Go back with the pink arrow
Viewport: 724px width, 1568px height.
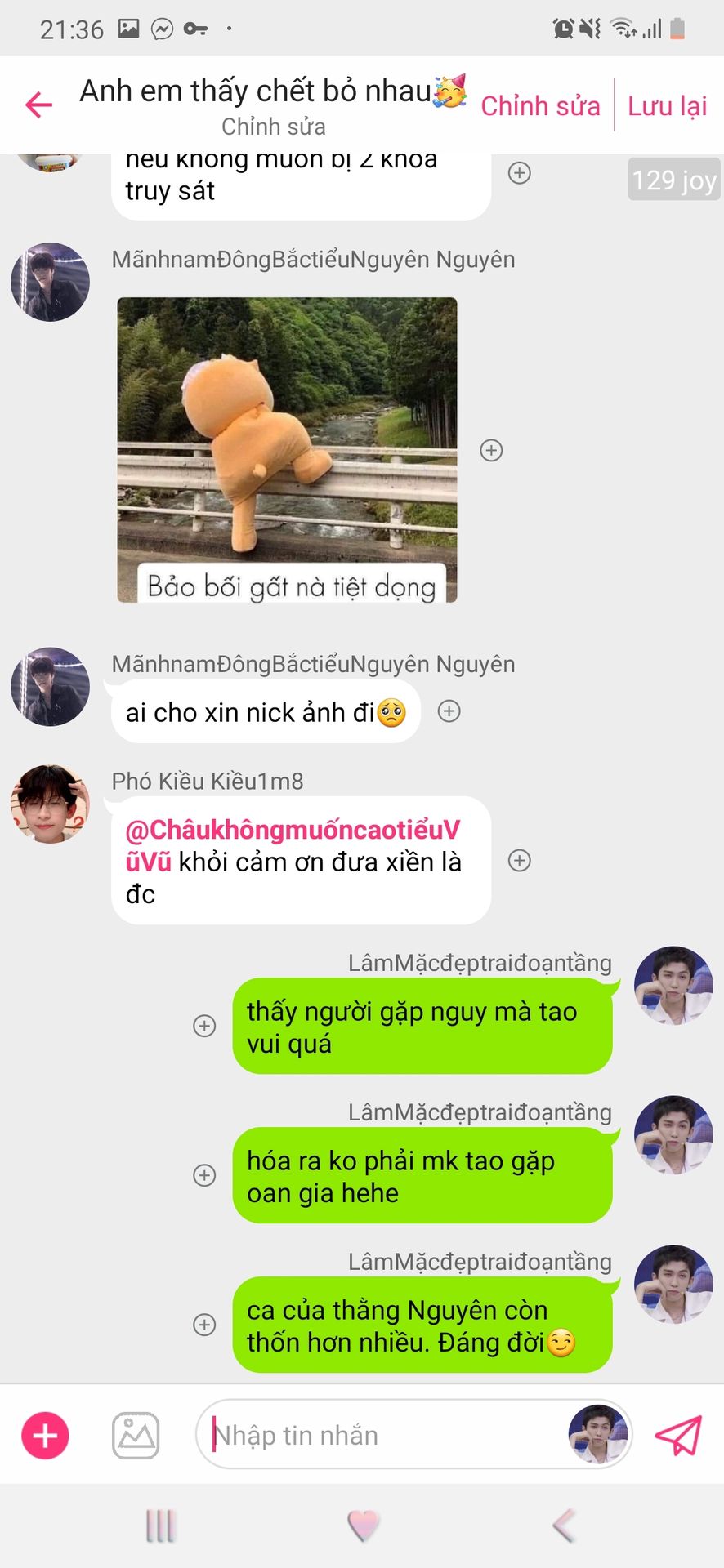click(38, 105)
